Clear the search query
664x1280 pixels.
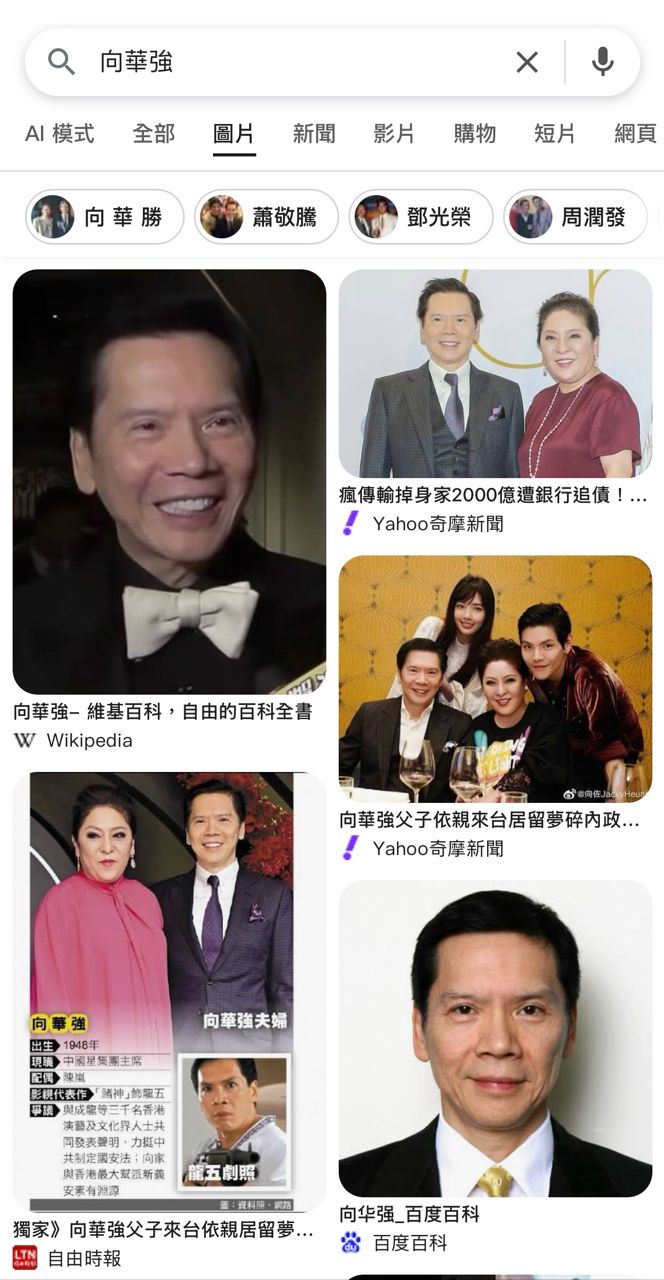point(527,62)
